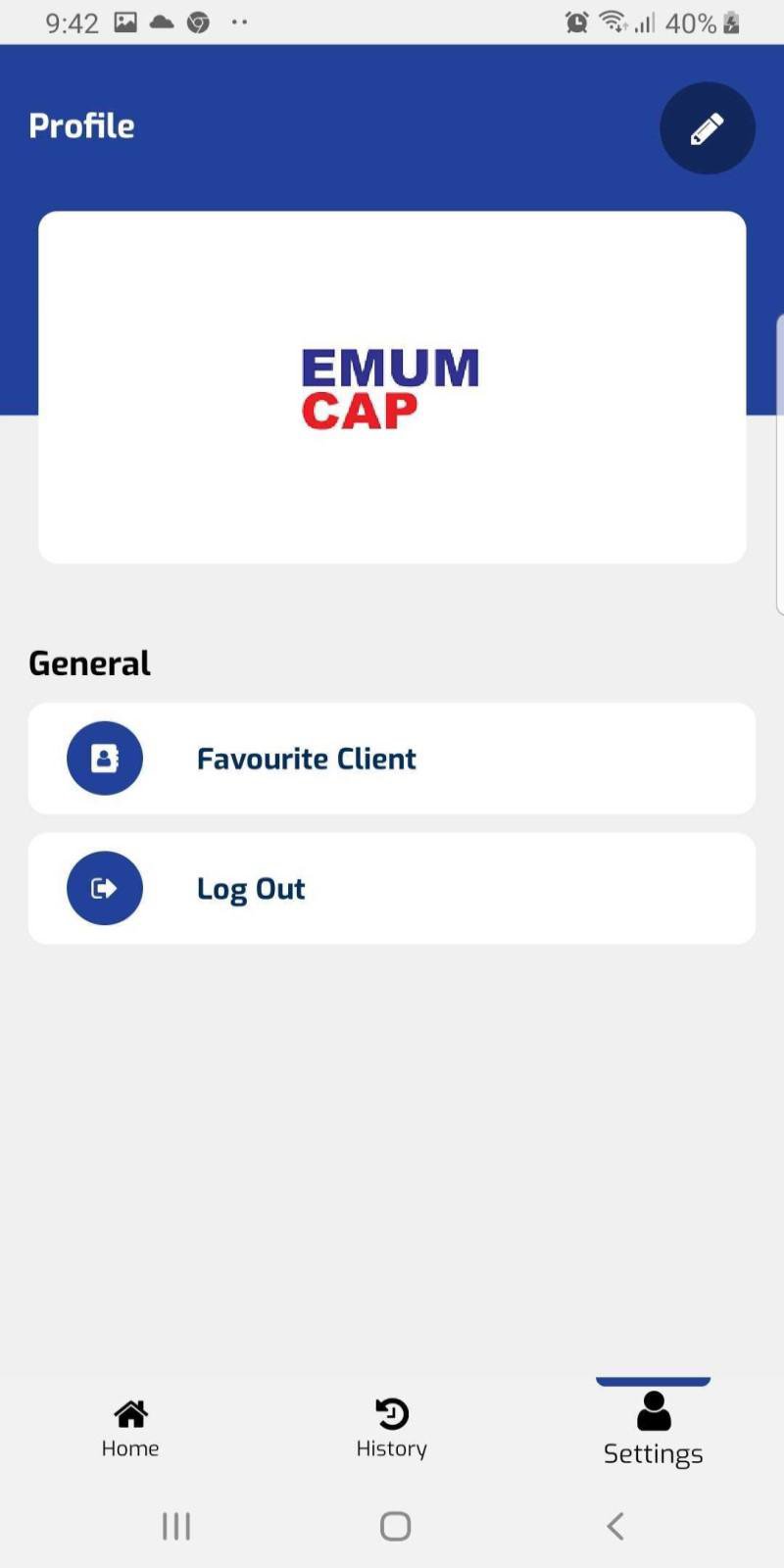Open the Chrome icon in status bar
Image resolution: width=784 pixels, height=1568 pixels.
pyautogui.click(x=197, y=22)
